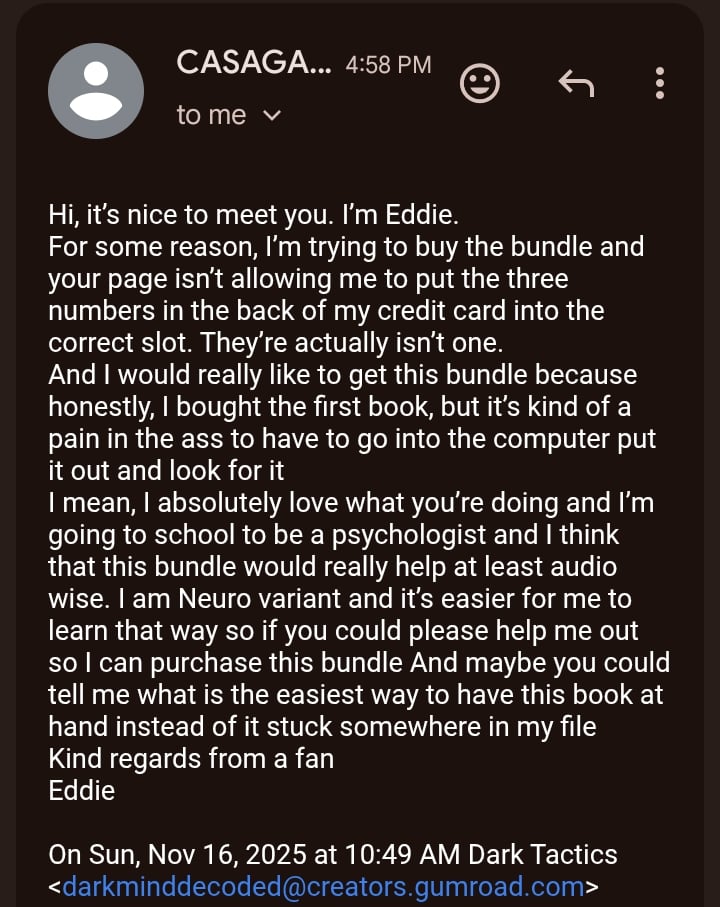Reply to Eddie's email
This screenshot has height=907, width=720.
pyautogui.click(x=576, y=84)
